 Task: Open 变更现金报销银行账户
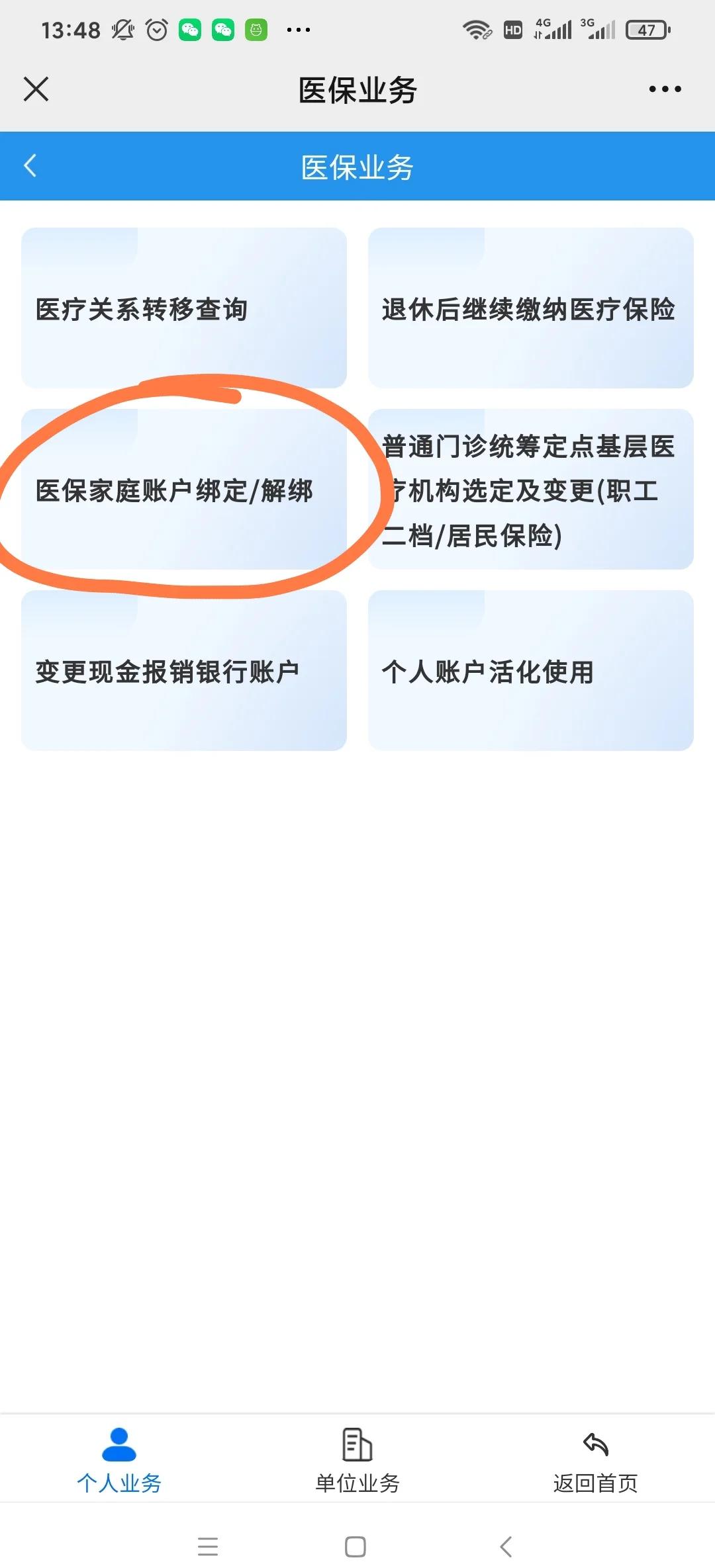184,671
